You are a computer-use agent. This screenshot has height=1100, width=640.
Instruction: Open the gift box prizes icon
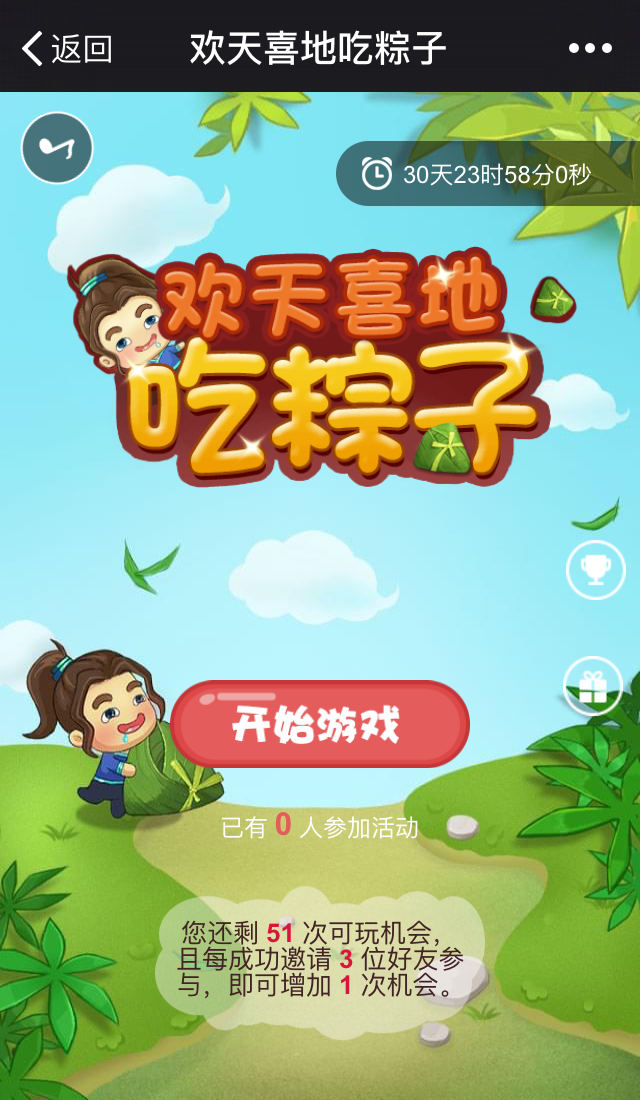click(x=593, y=686)
